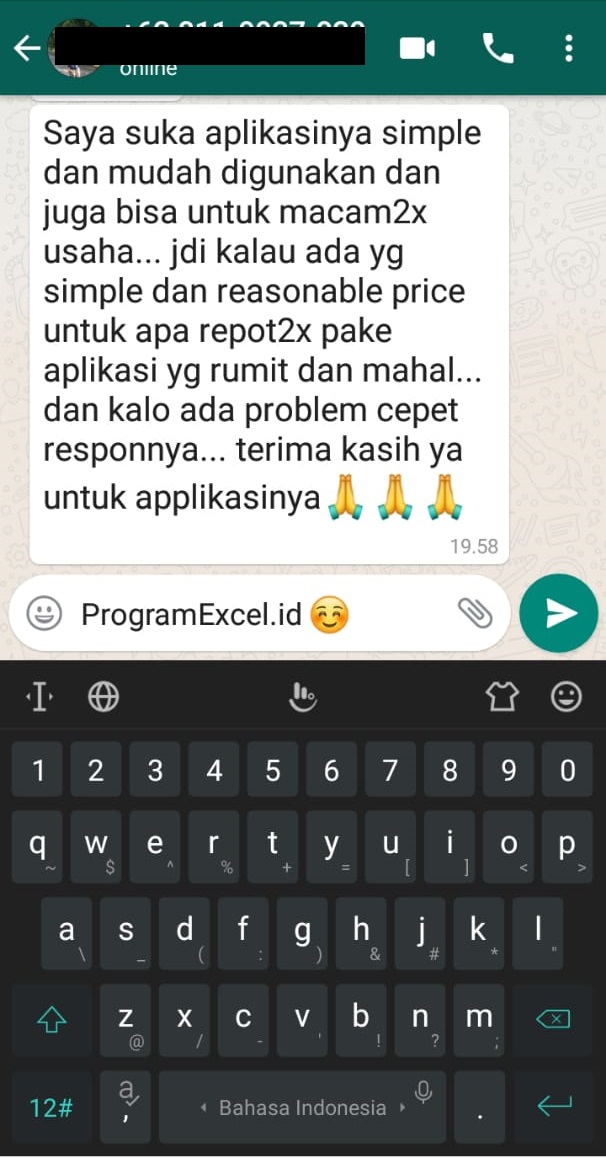This screenshot has width=606, height=1159.
Task: Open the keyboard emoji smiley
Action: [x=567, y=696]
